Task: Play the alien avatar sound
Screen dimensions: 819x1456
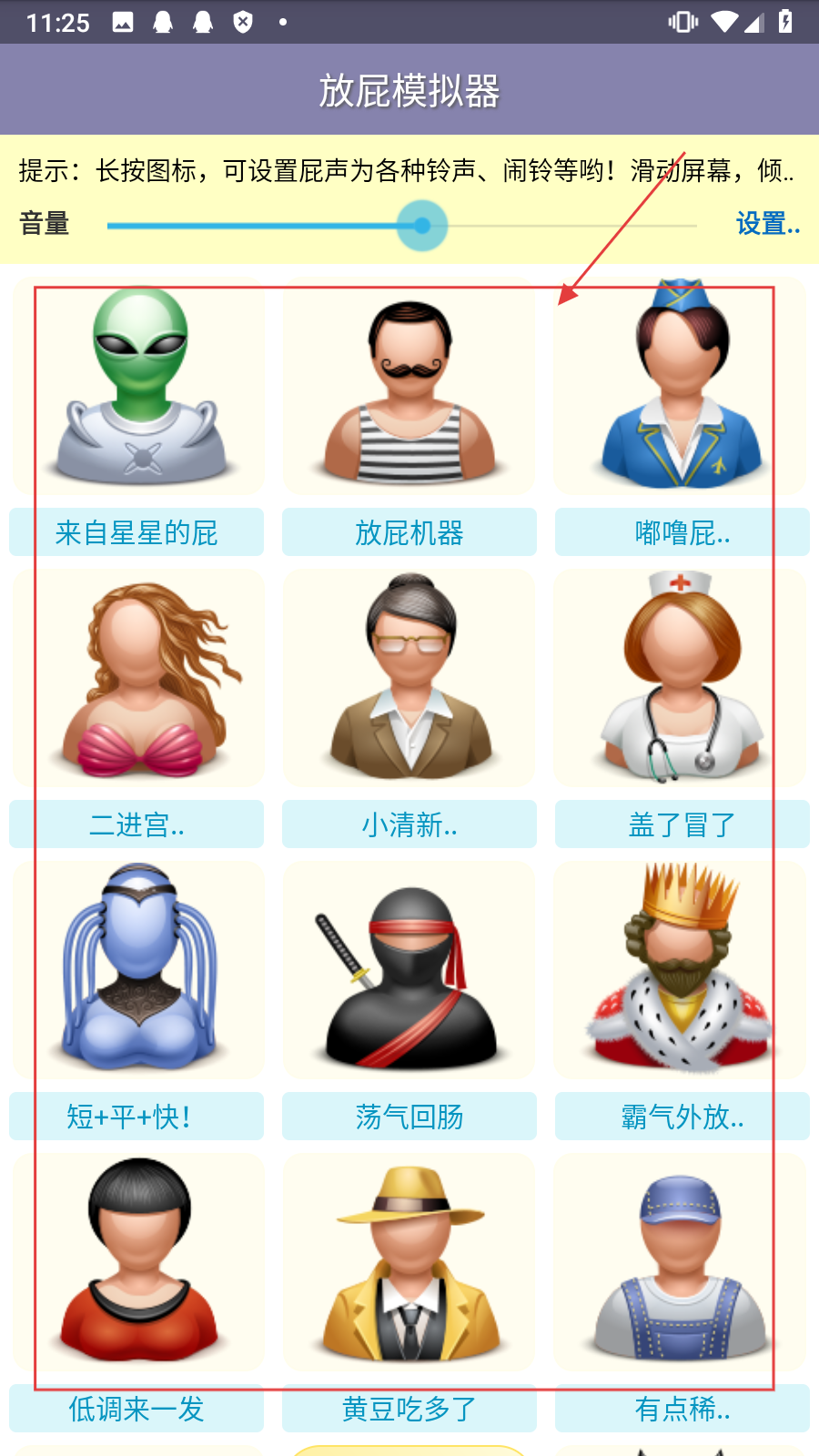Action: point(139,386)
